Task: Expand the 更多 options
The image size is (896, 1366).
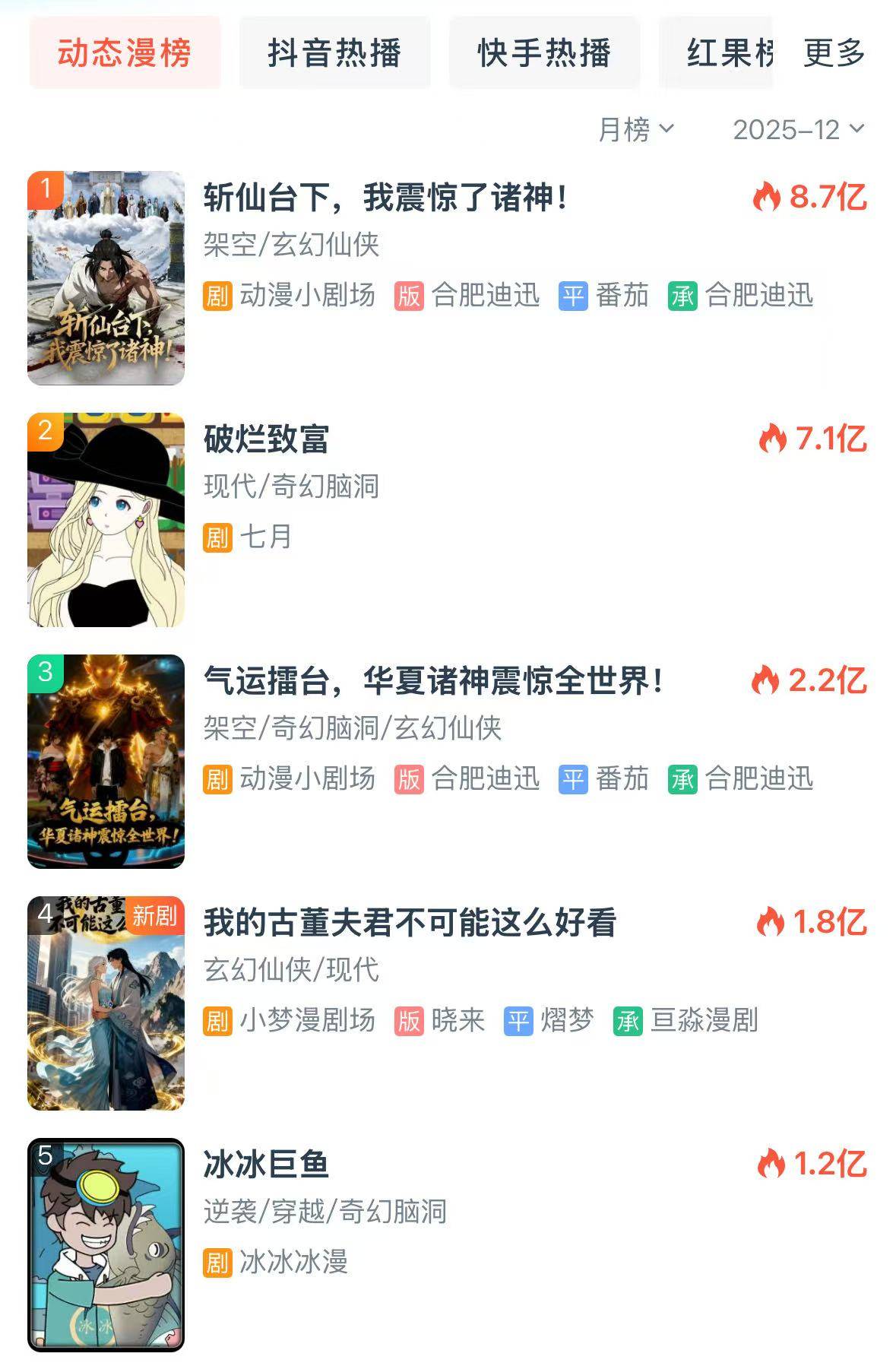Action: (832, 52)
